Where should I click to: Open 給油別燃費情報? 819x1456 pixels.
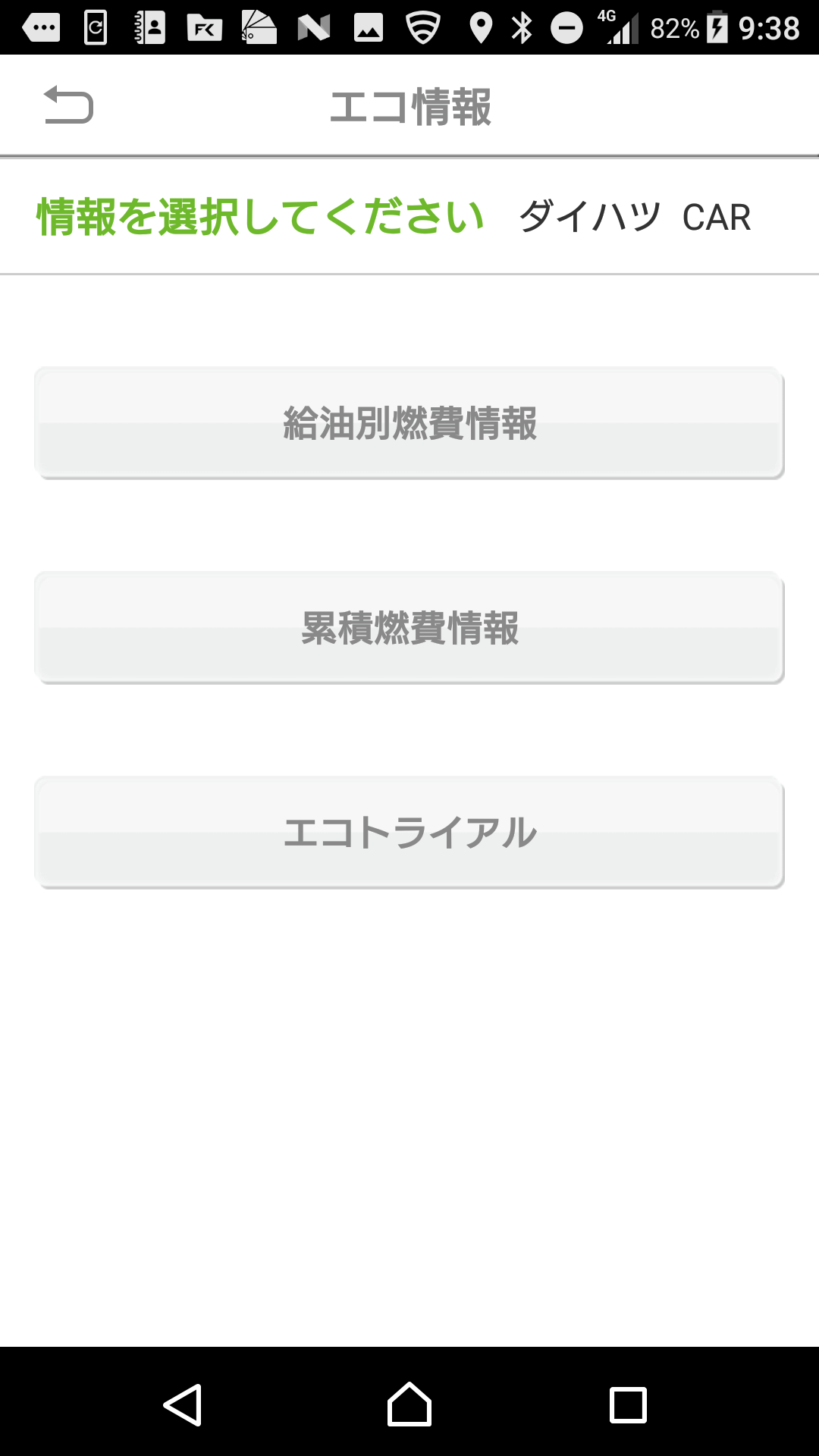409,423
